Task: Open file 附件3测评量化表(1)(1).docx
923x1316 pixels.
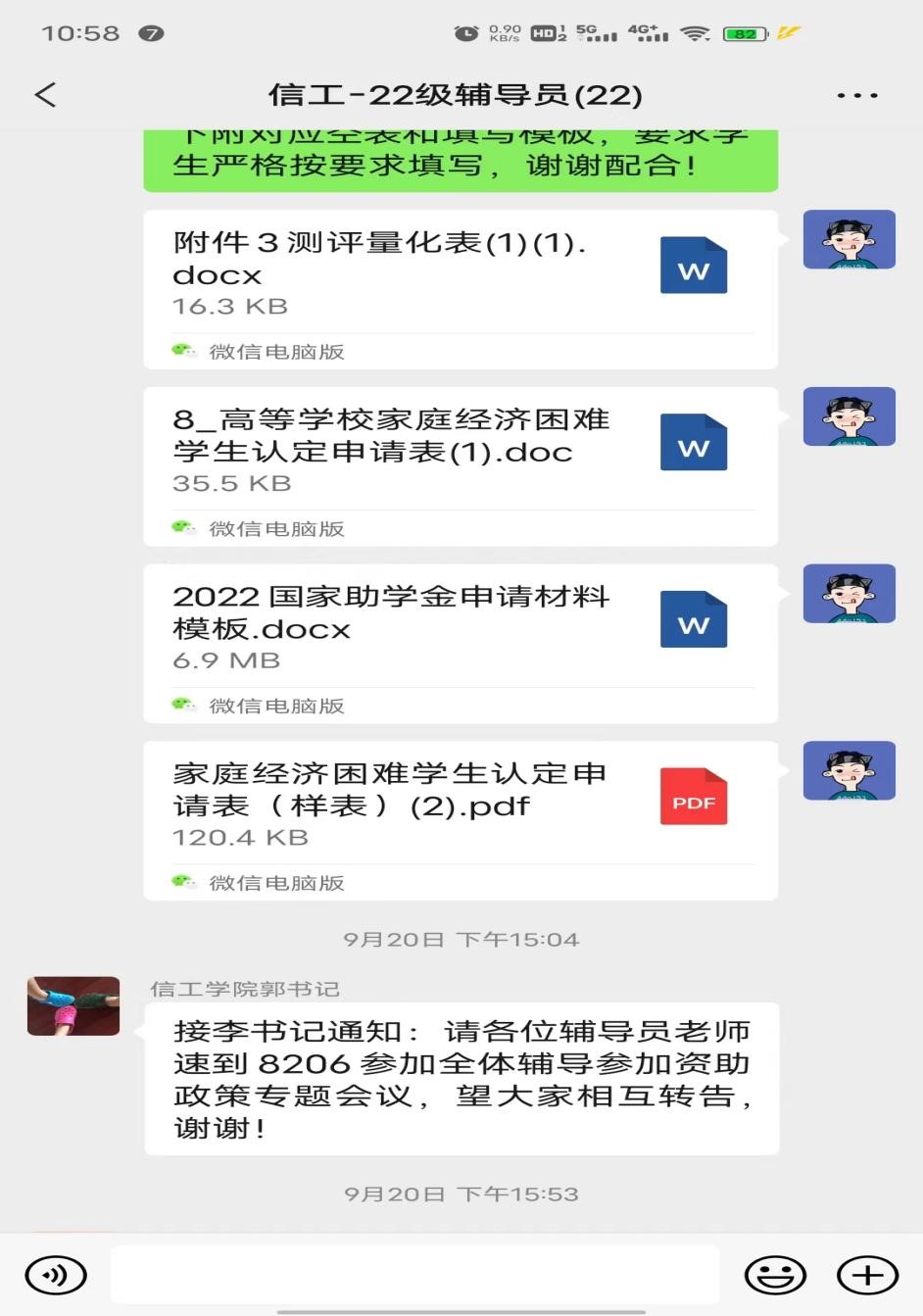Action: pos(461,274)
